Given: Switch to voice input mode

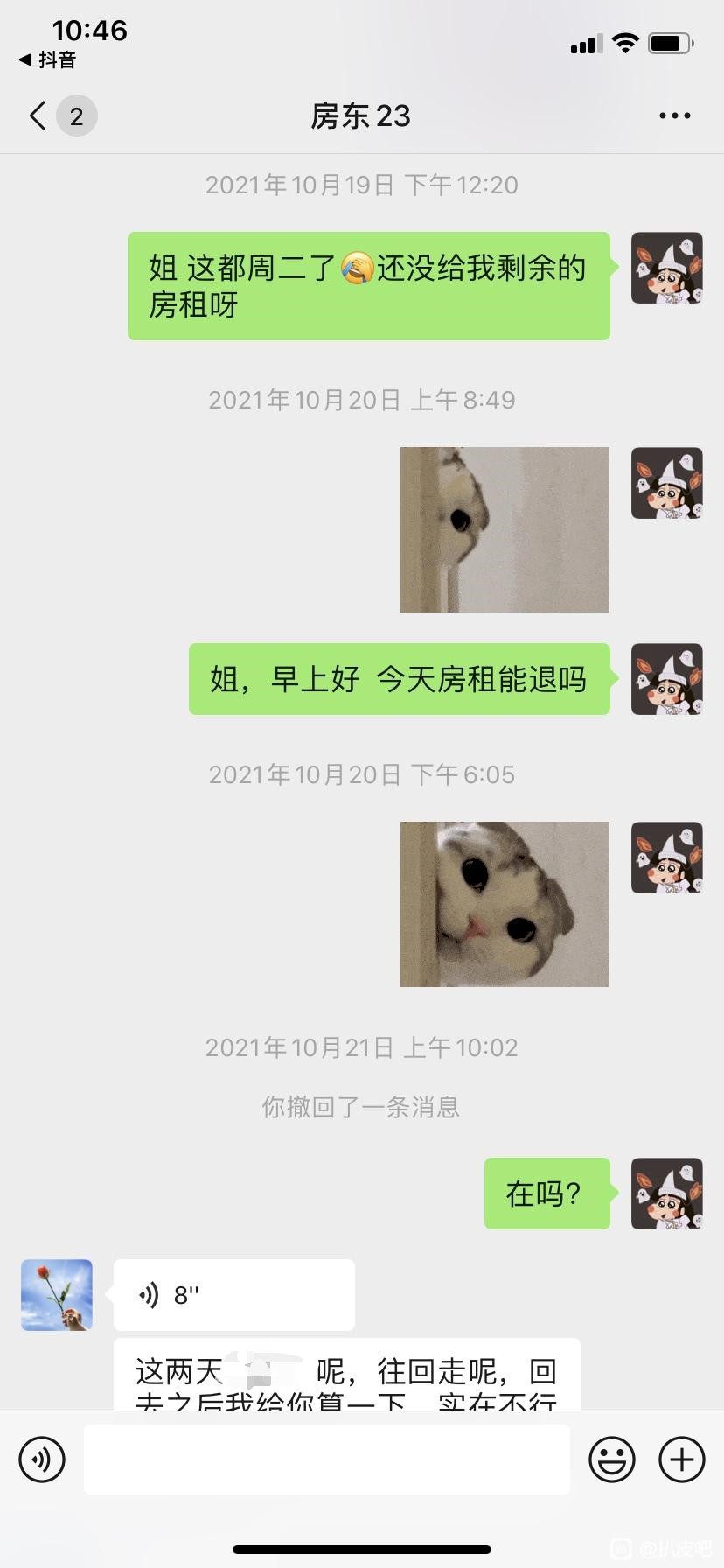Looking at the screenshot, I should [x=42, y=1459].
